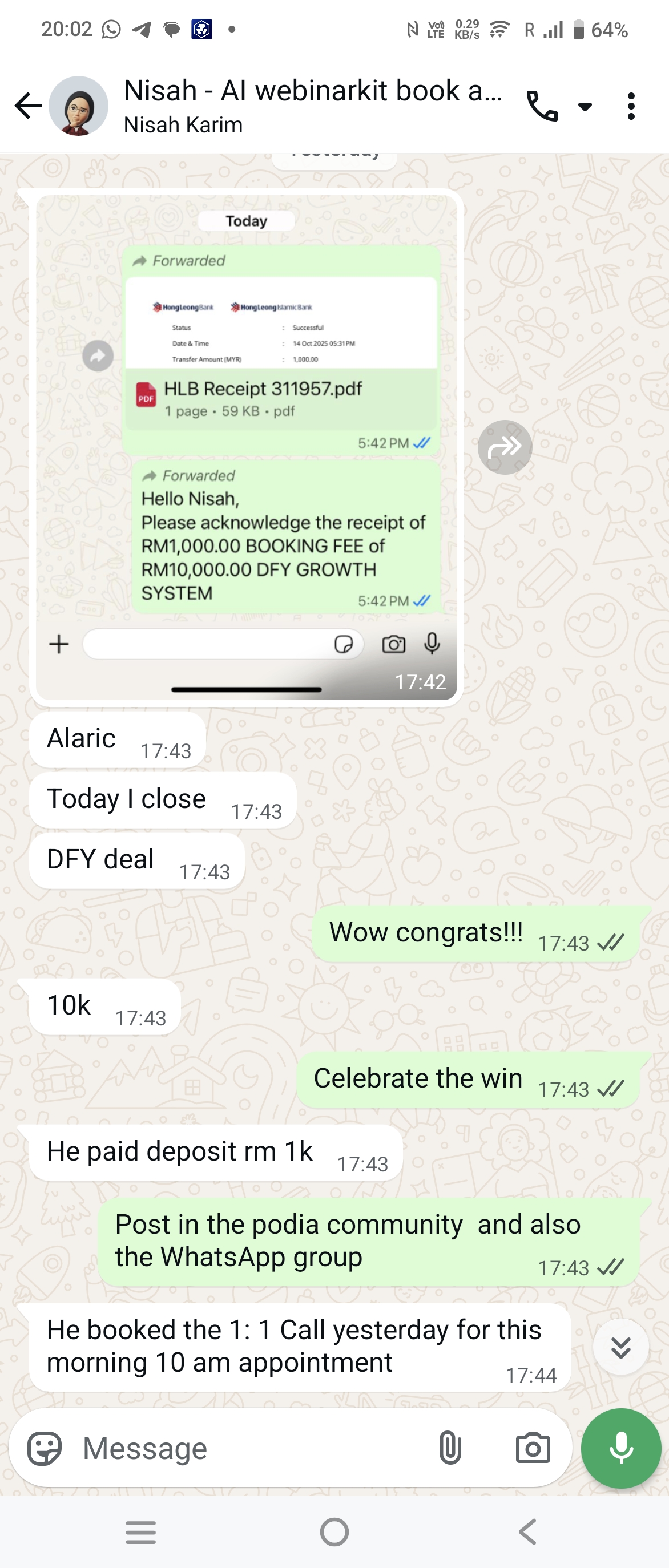669x1568 pixels.
Task: Expand the call options dropdown arrow
Action: (585, 107)
